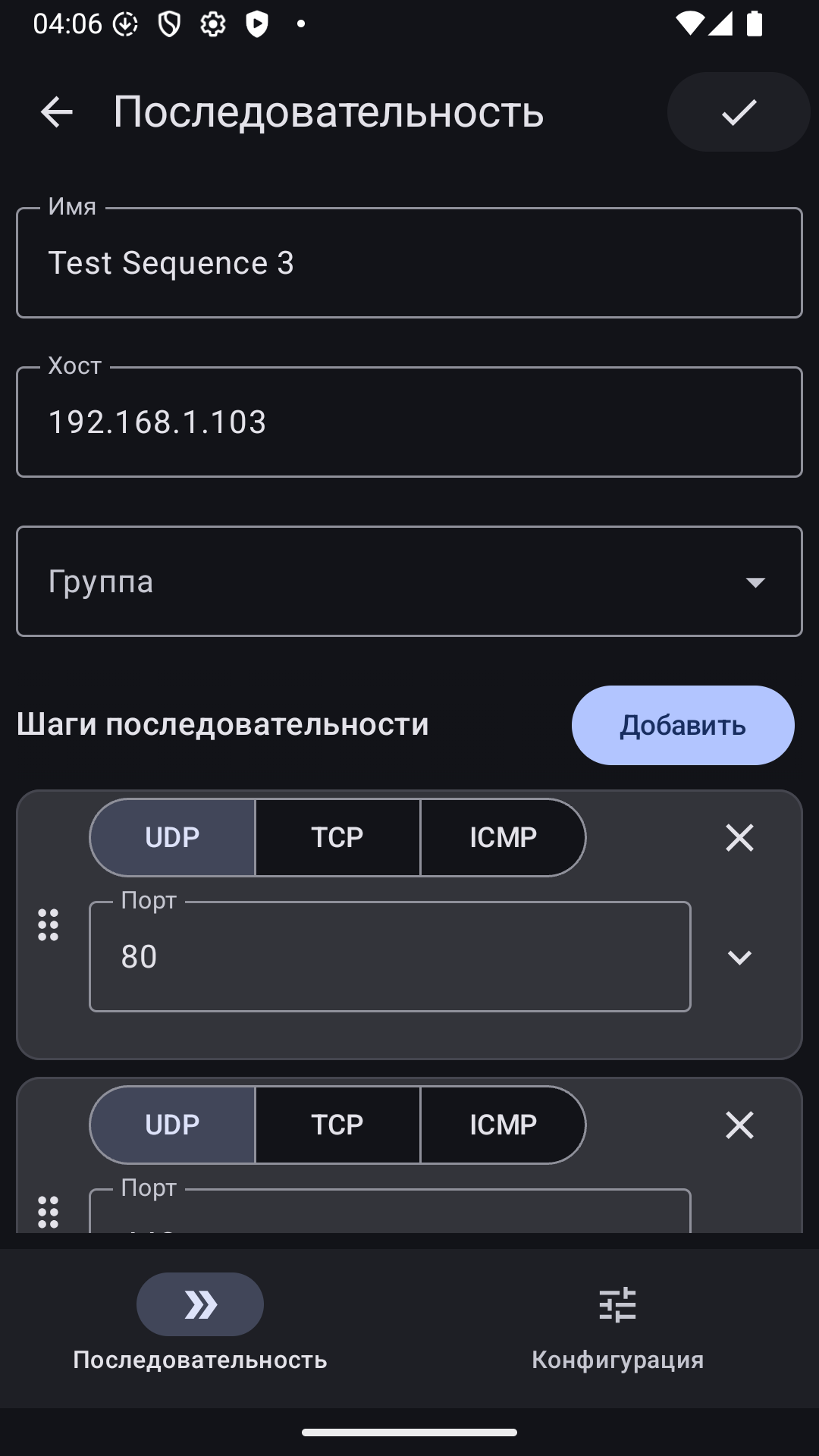The image size is (819, 1456).
Task: Edit the Порт field containing 80
Action: [x=390, y=957]
